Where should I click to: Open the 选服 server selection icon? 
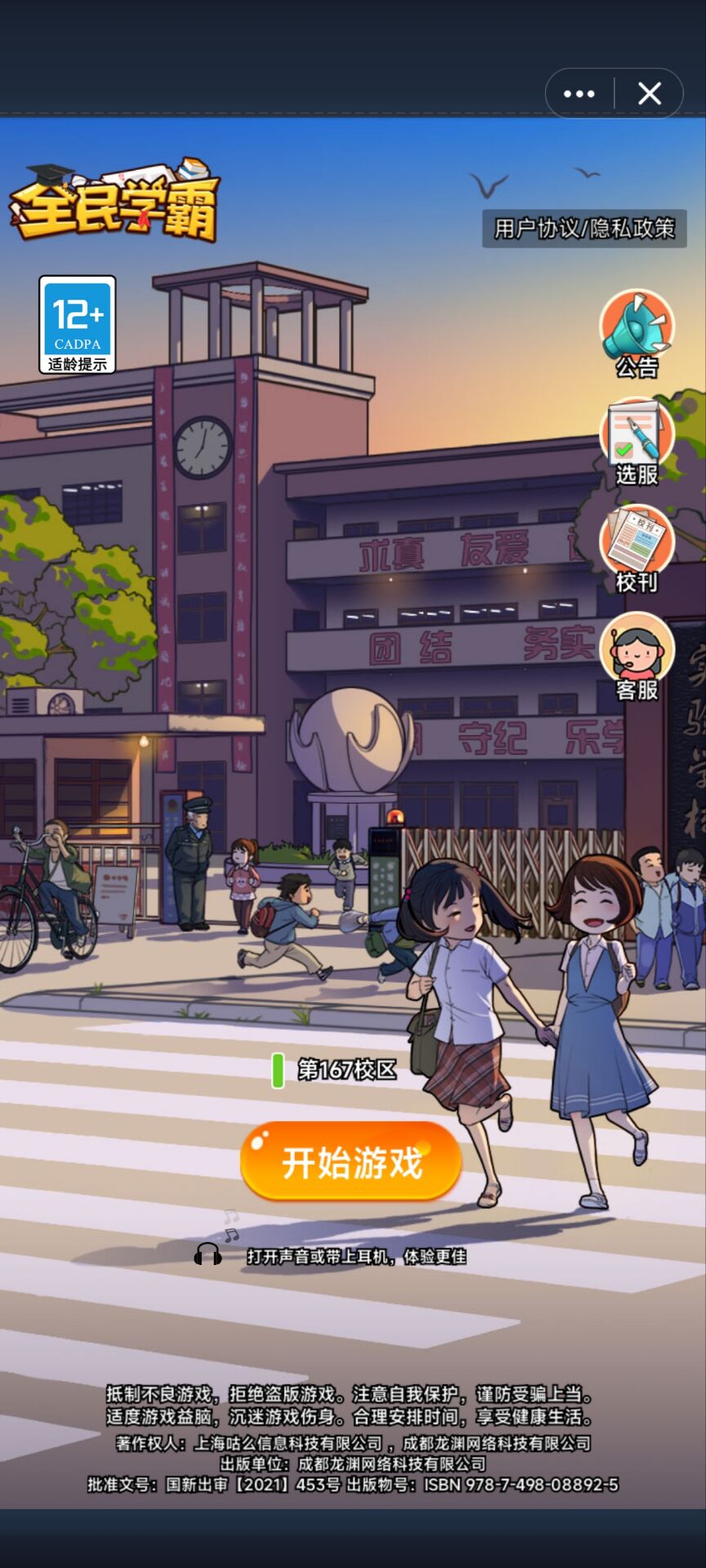point(637,442)
